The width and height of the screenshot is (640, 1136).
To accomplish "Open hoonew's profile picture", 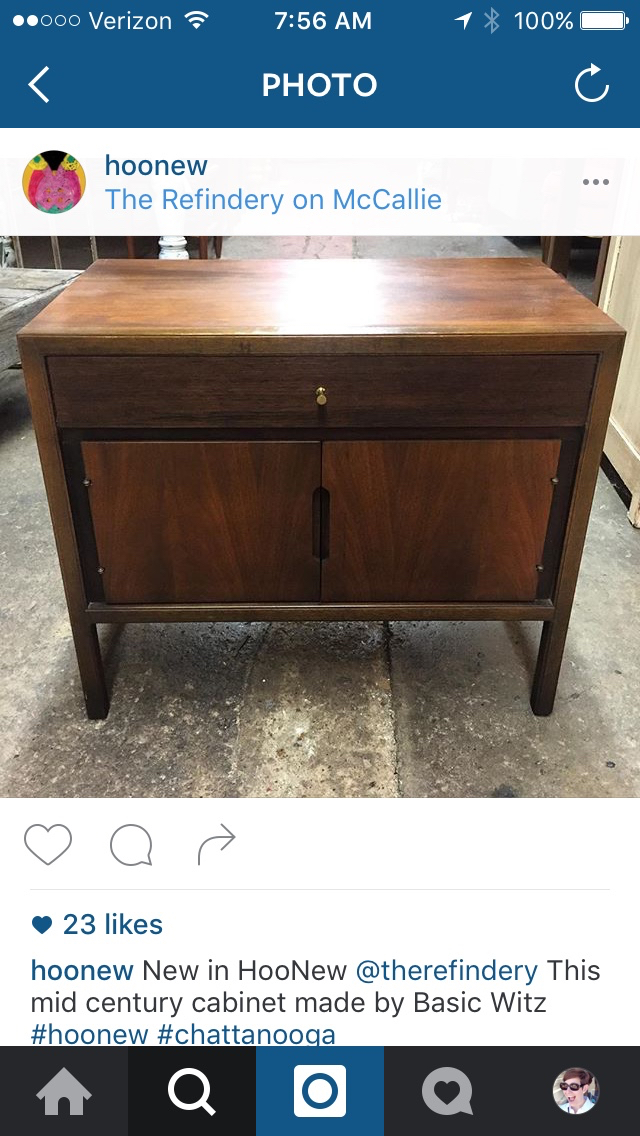I will point(53,182).
